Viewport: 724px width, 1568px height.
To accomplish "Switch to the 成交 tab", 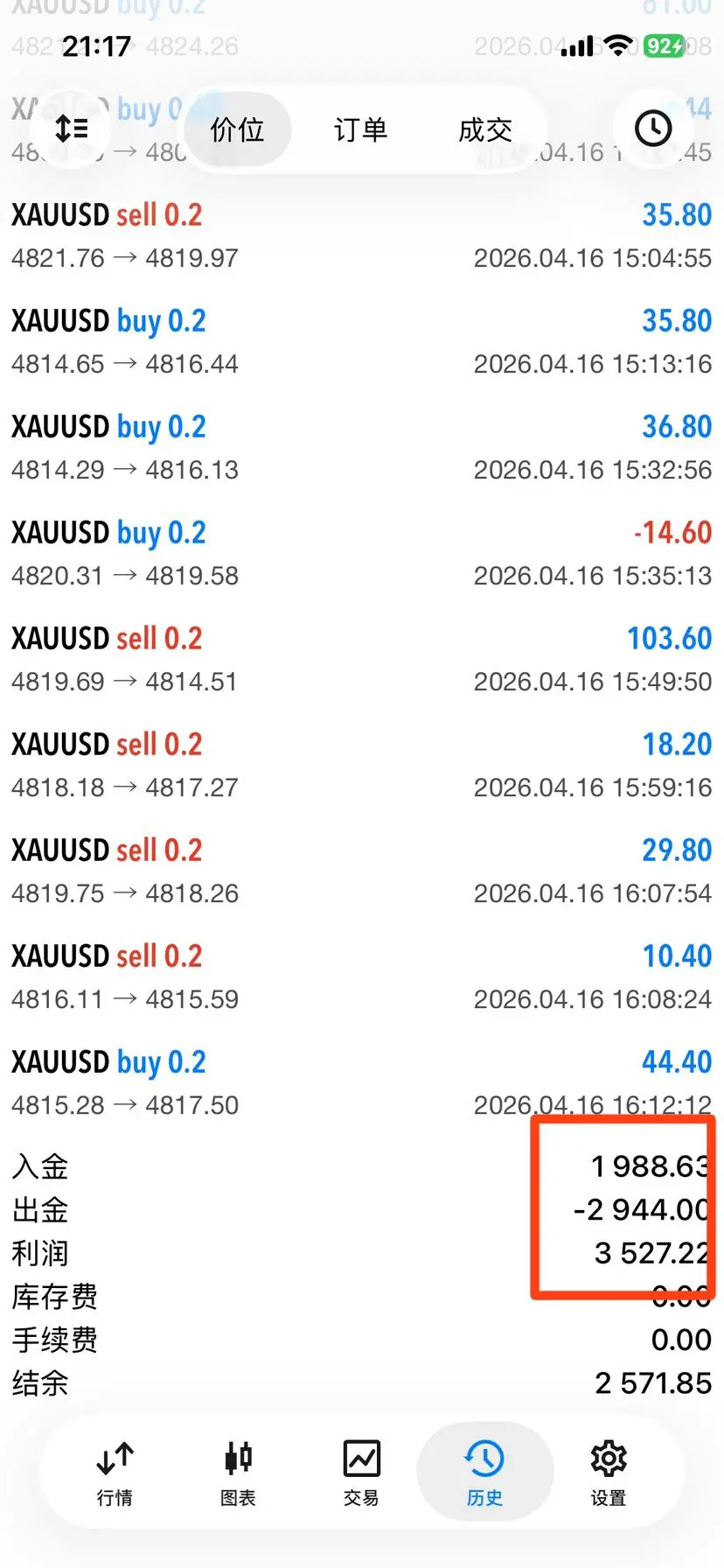I will click(484, 130).
